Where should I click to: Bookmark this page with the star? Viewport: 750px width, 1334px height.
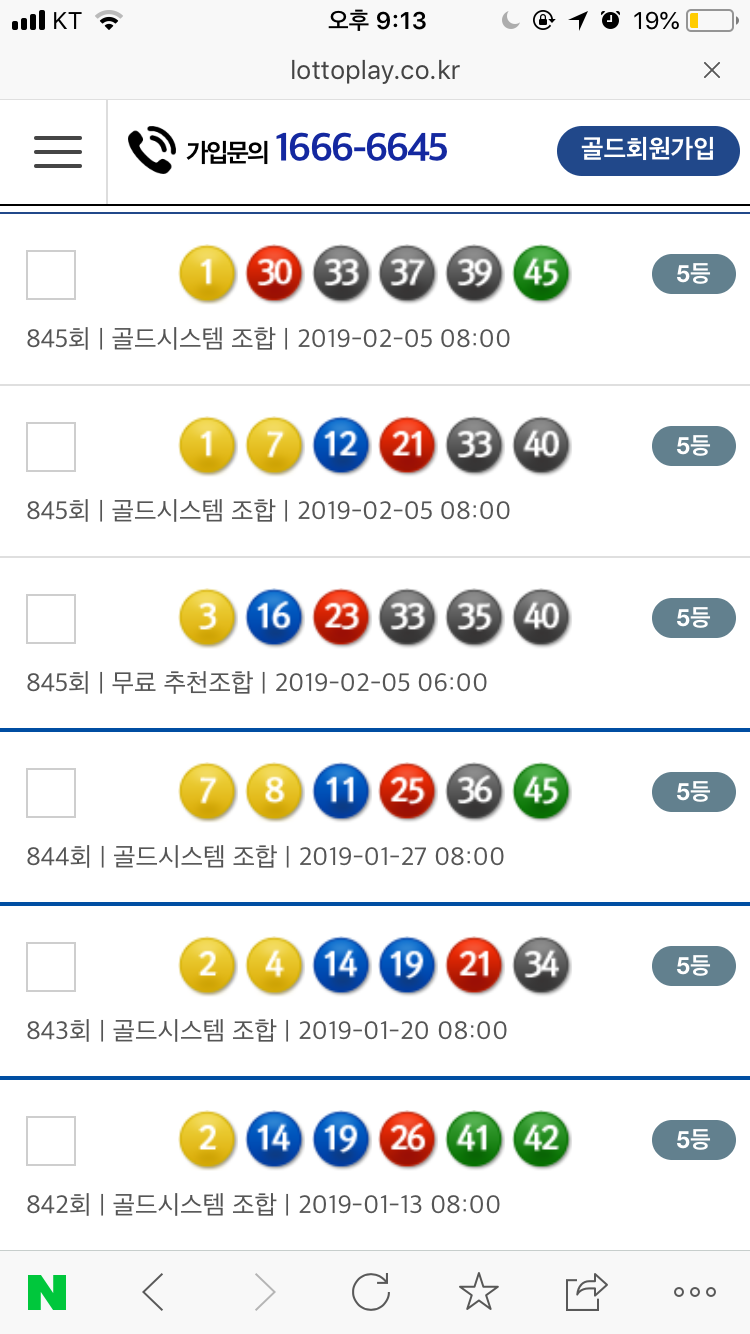(479, 1292)
